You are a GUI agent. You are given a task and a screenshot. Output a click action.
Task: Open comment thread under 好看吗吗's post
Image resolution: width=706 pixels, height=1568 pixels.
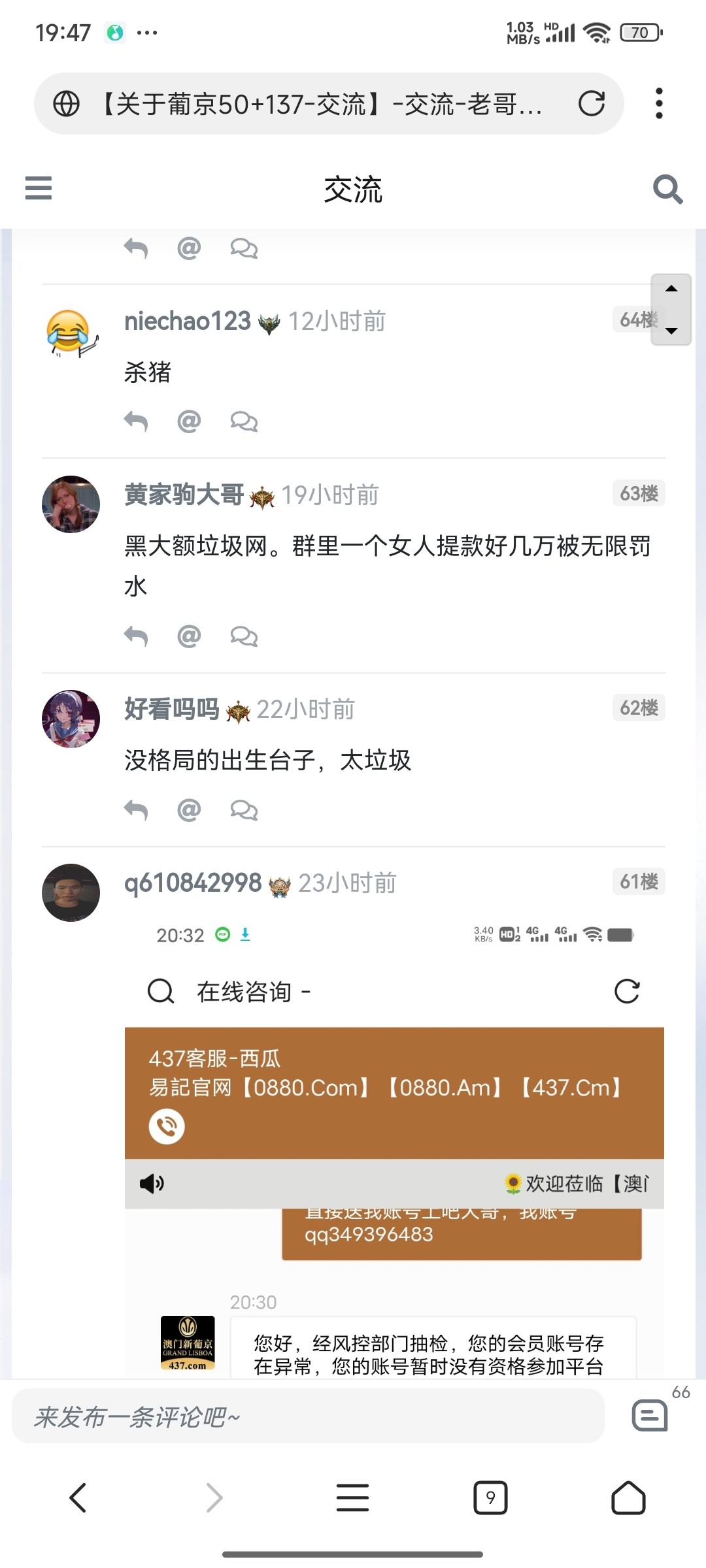click(244, 810)
